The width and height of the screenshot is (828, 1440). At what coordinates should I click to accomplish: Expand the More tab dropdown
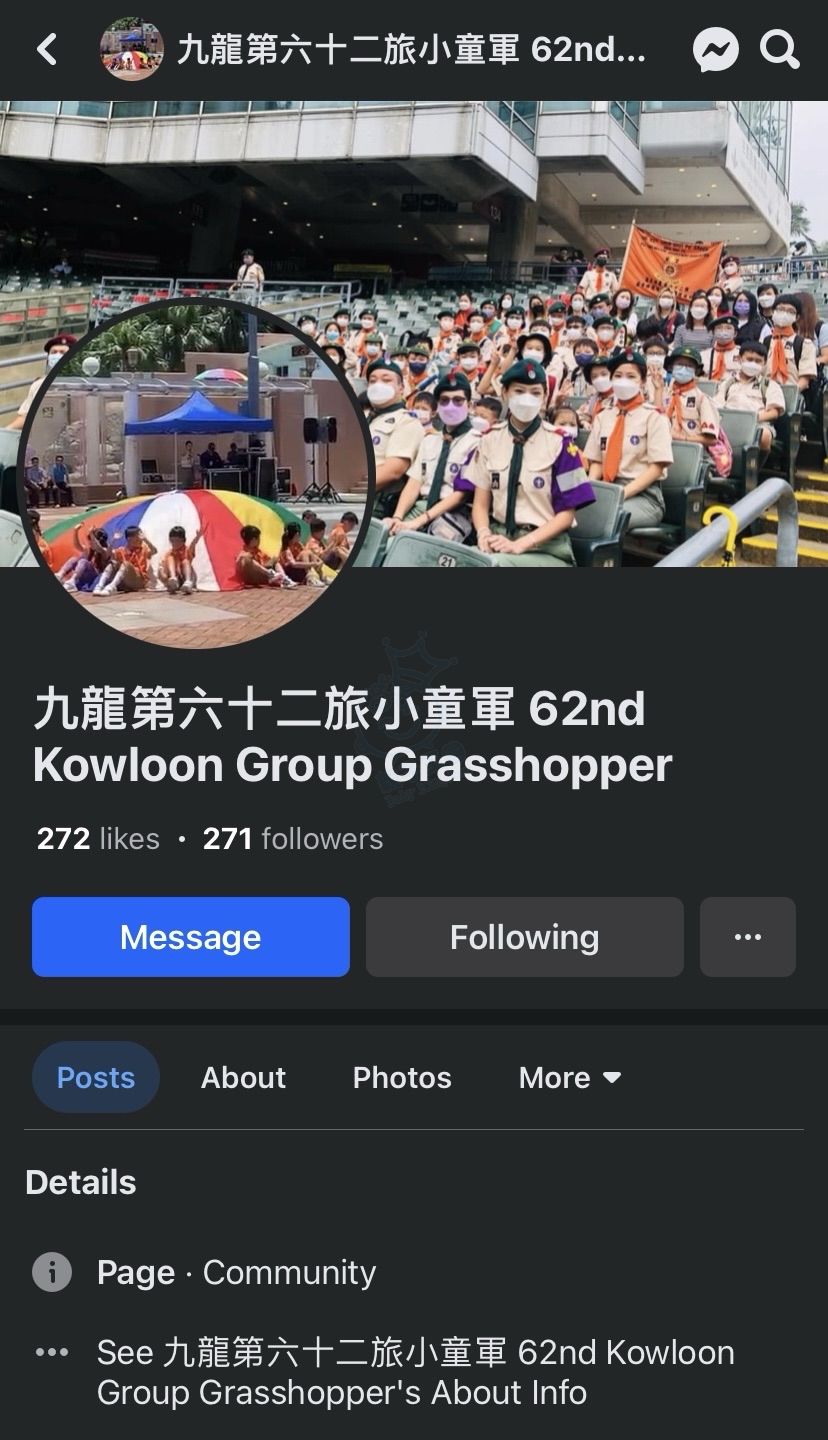pyautogui.click(x=569, y=1077)
